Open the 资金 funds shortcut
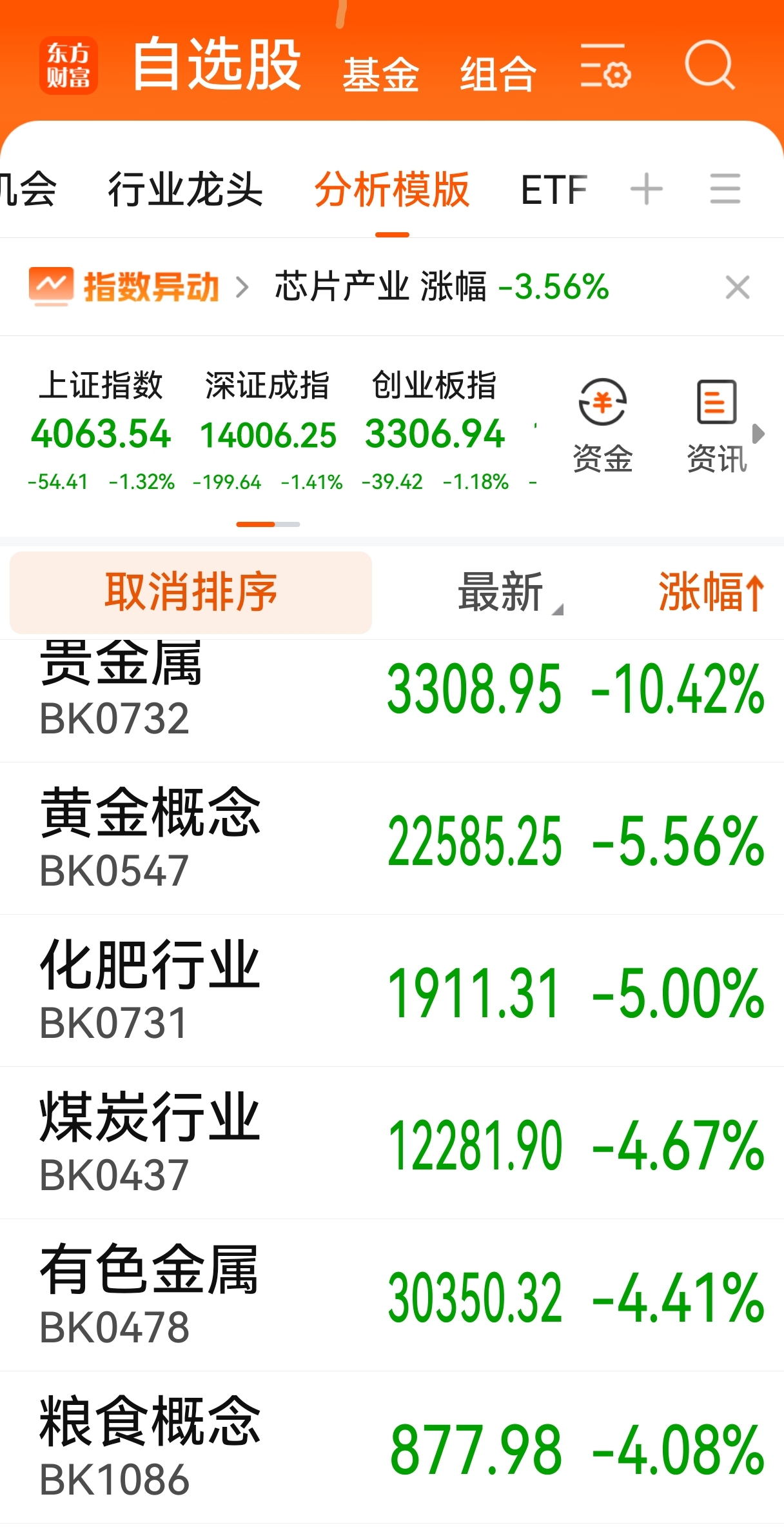Screen dimensions: 784x1532 602,426
